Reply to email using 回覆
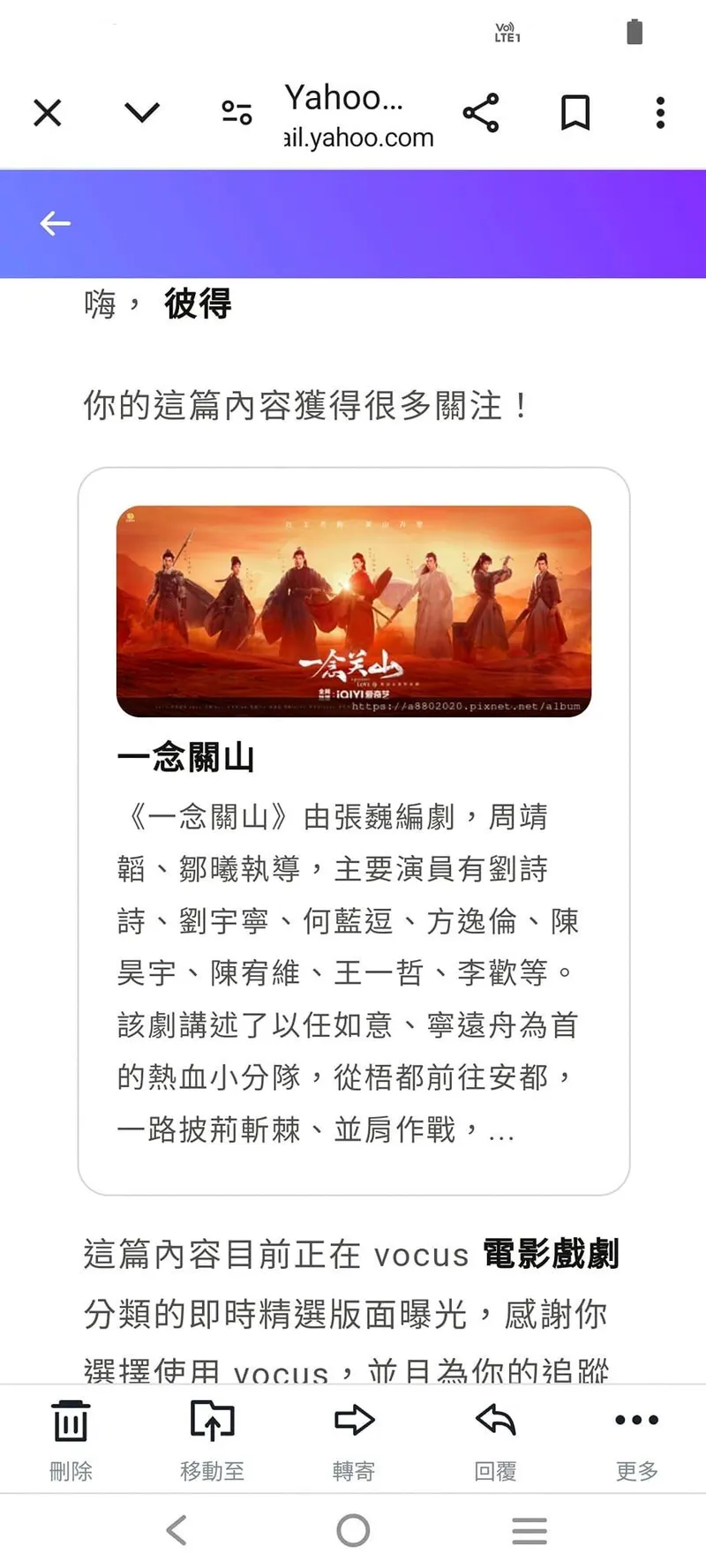The width and height of the screenshot is (706, 1568). [495, 1437]
